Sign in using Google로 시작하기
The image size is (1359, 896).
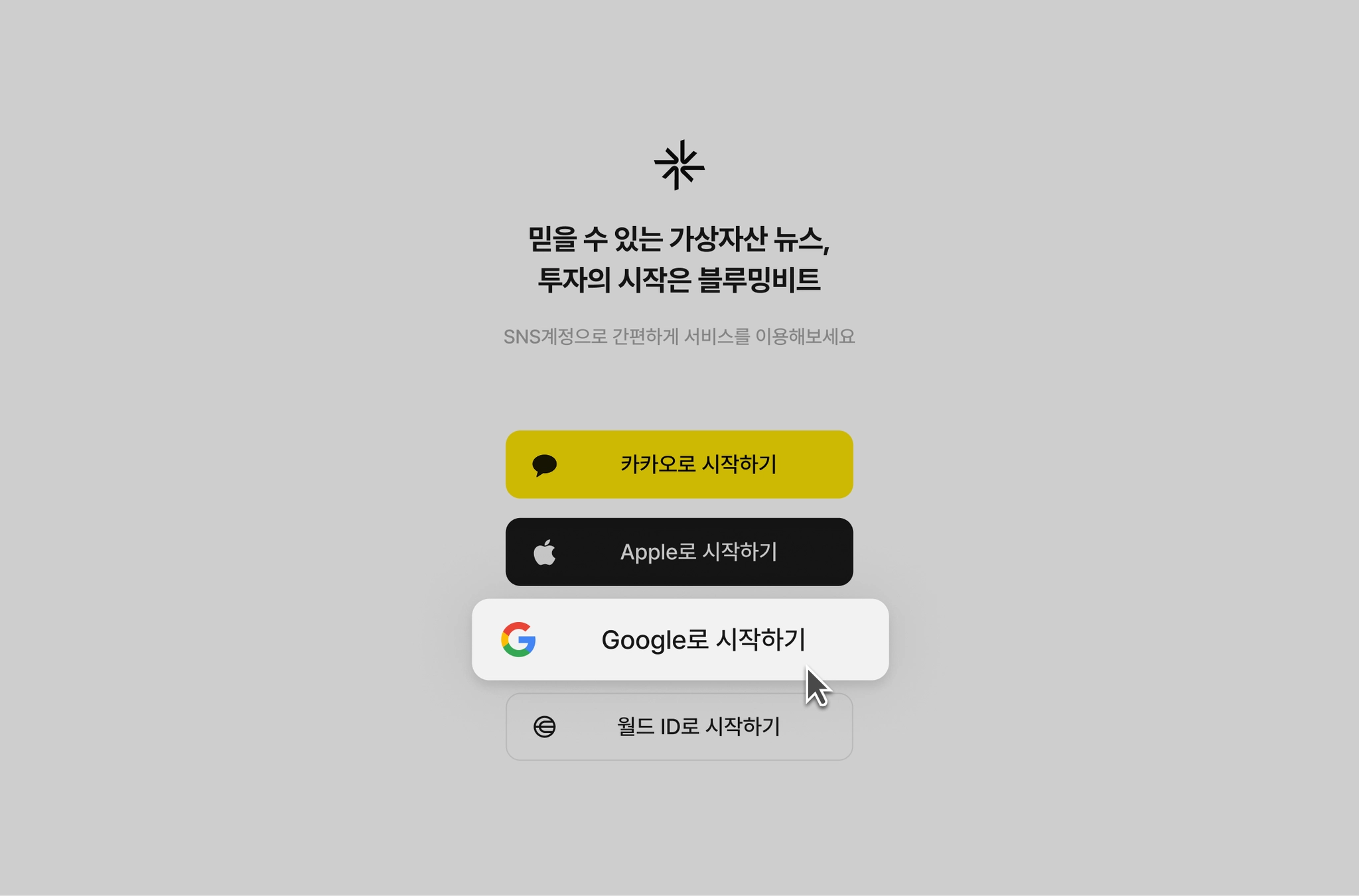tap(679, 639)
